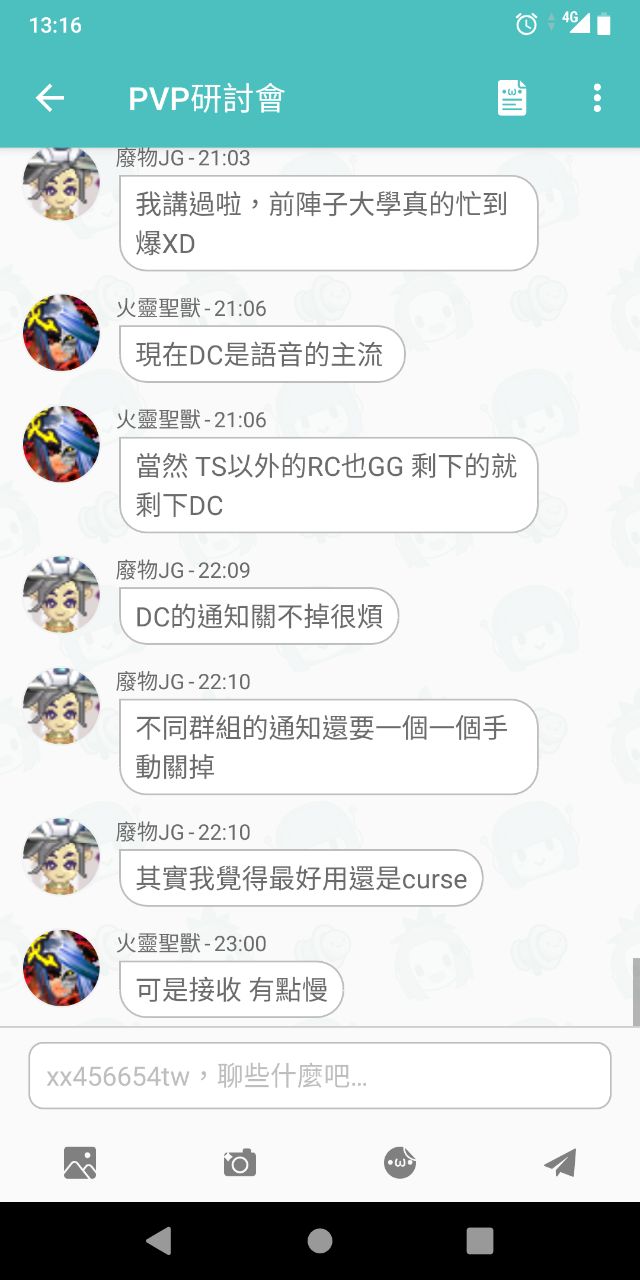Open the sticker emoji picker

(x=400, y=1163)
